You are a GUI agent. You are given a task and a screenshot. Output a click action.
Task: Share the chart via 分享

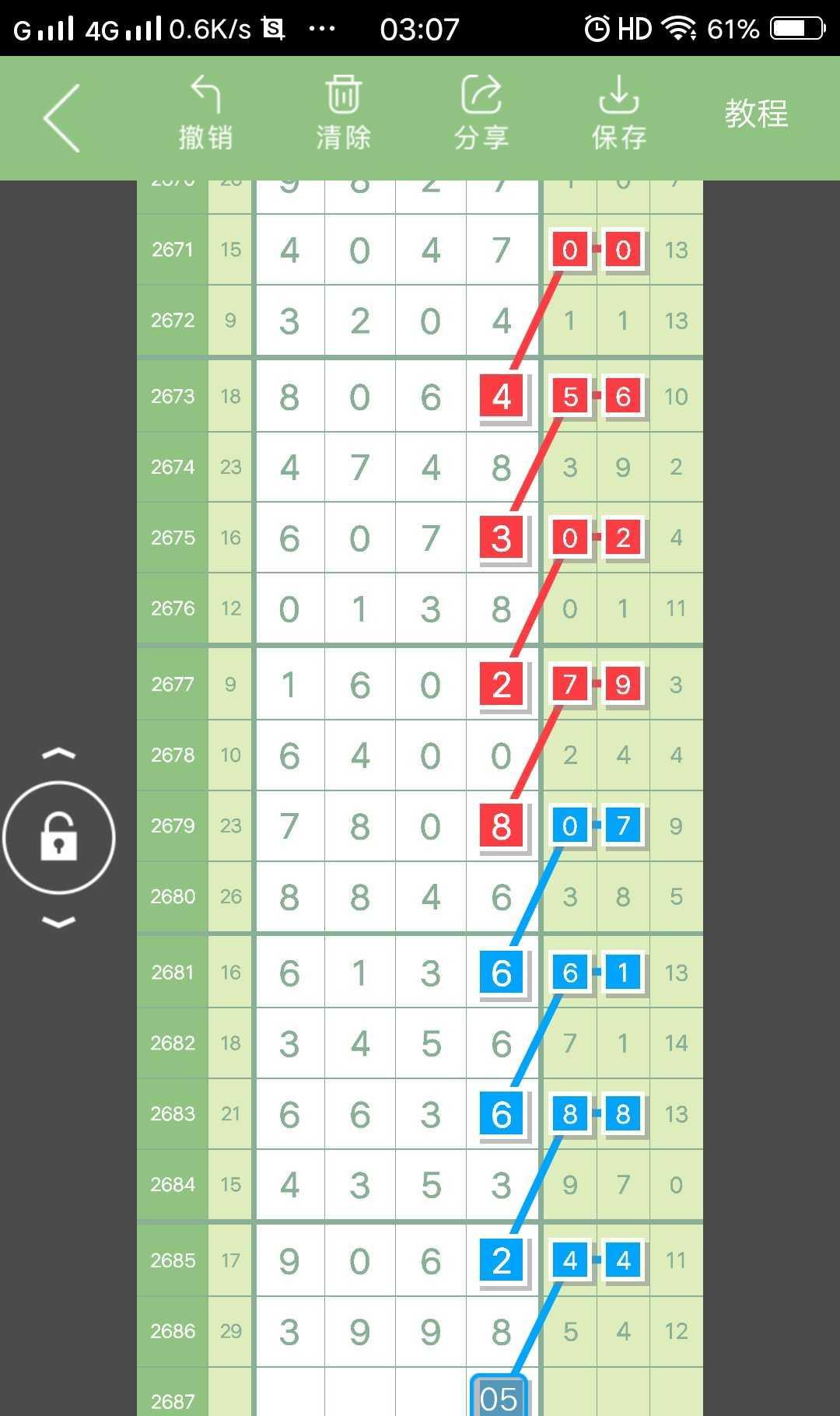(481, 114)
